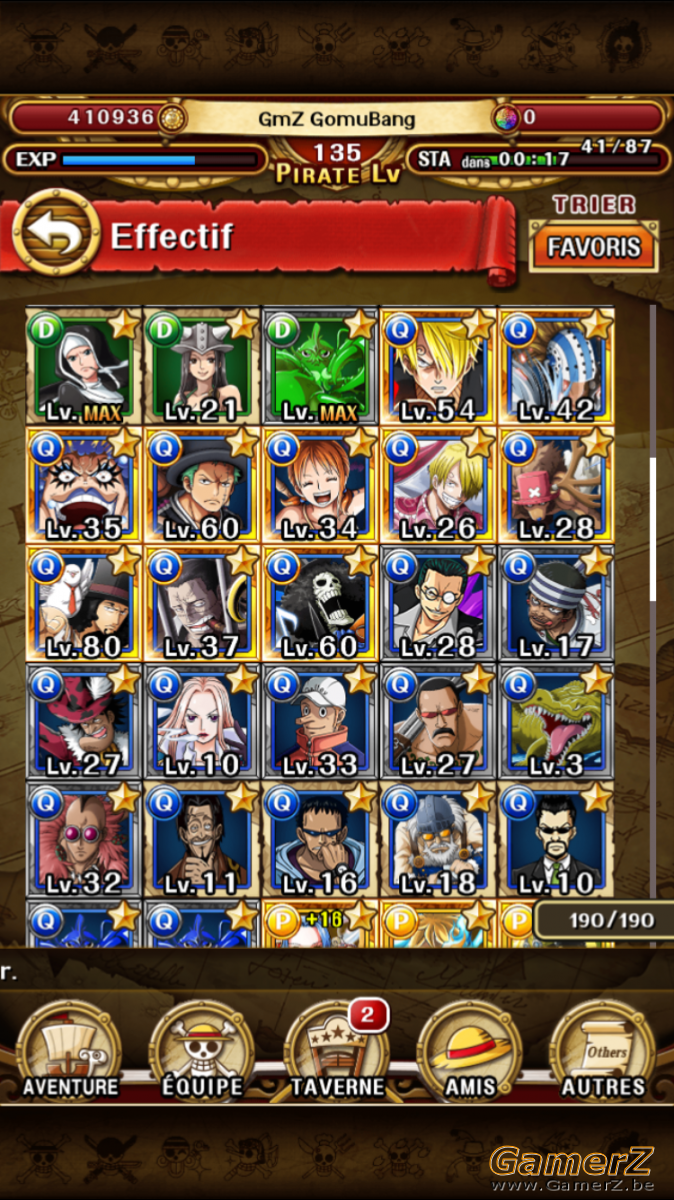
Task: Tap the FAVORIS sort button
Action: tap(594, 246)
